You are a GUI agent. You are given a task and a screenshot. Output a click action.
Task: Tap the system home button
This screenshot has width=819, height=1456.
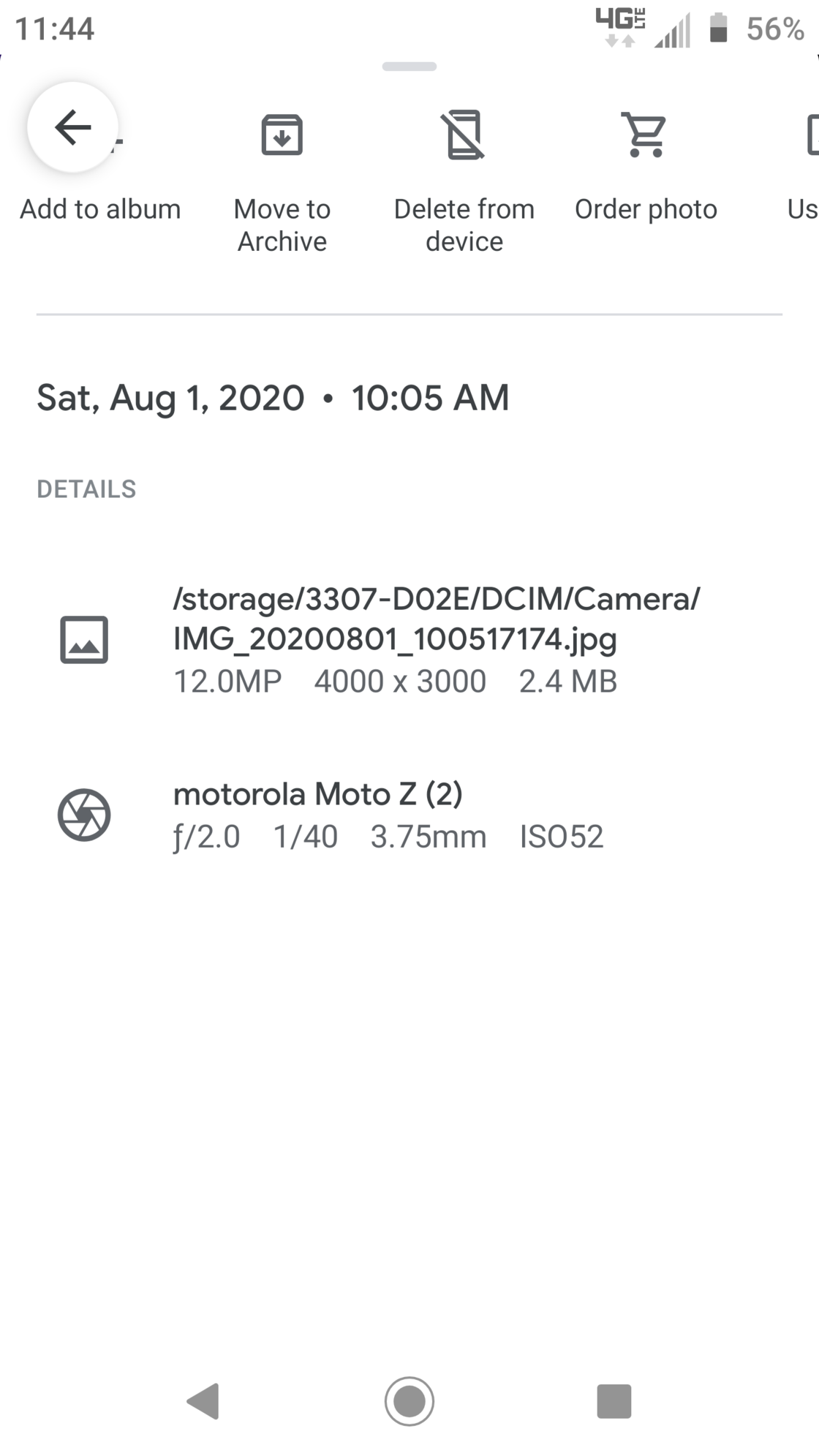coord(409,1401)
